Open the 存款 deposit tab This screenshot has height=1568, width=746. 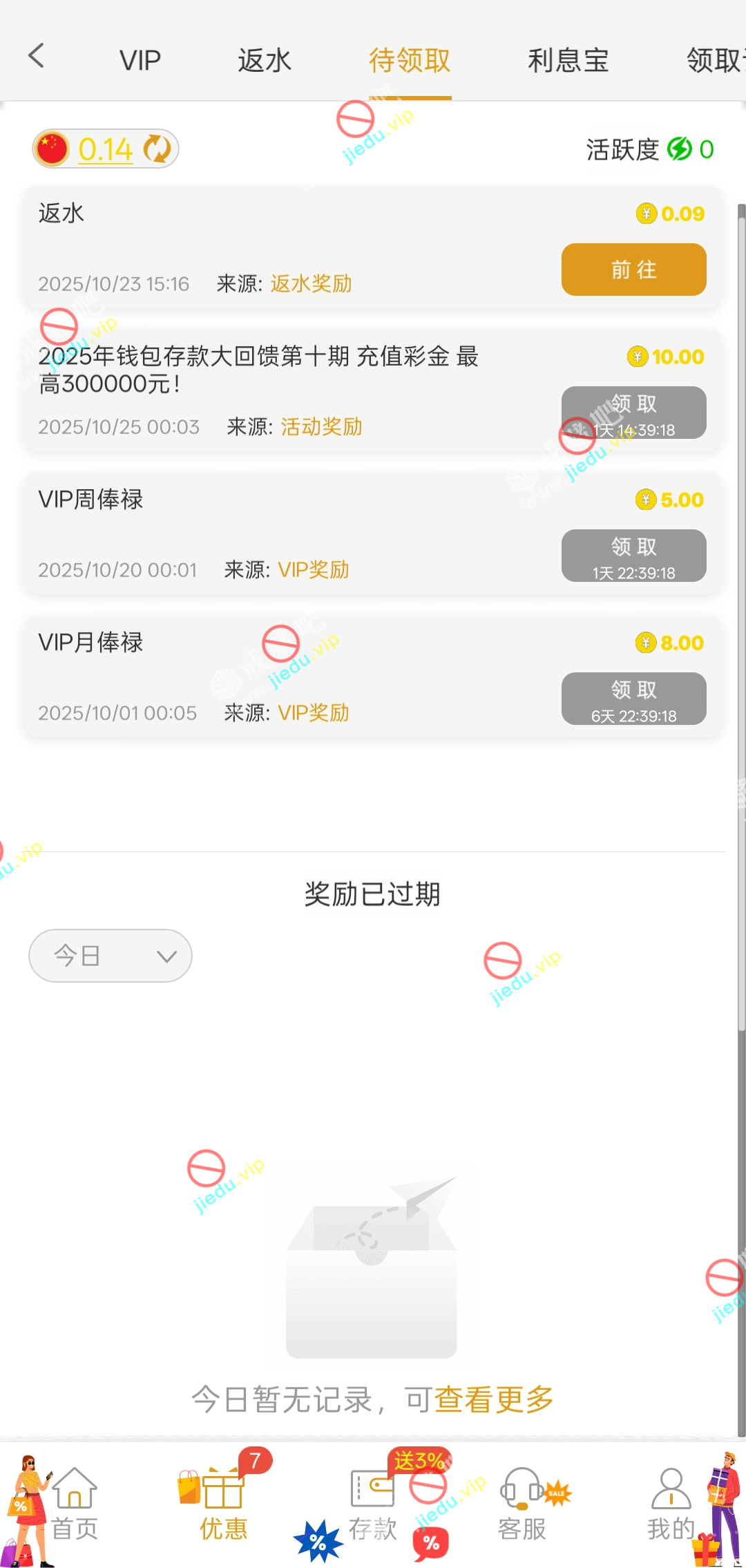click(373, 1505)
